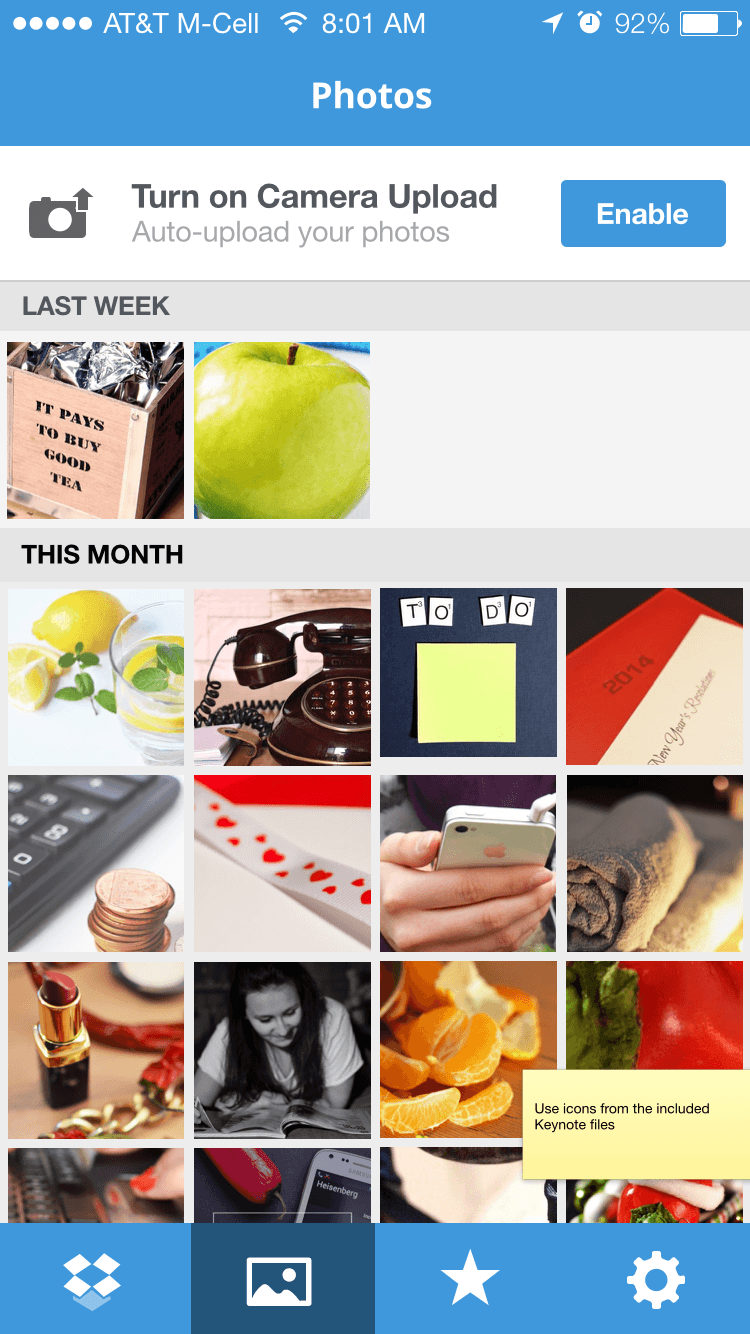Image resolution: width=750 pixels, height=1334 pixels.
Task: Open the tea box photo
Action: 95,430
